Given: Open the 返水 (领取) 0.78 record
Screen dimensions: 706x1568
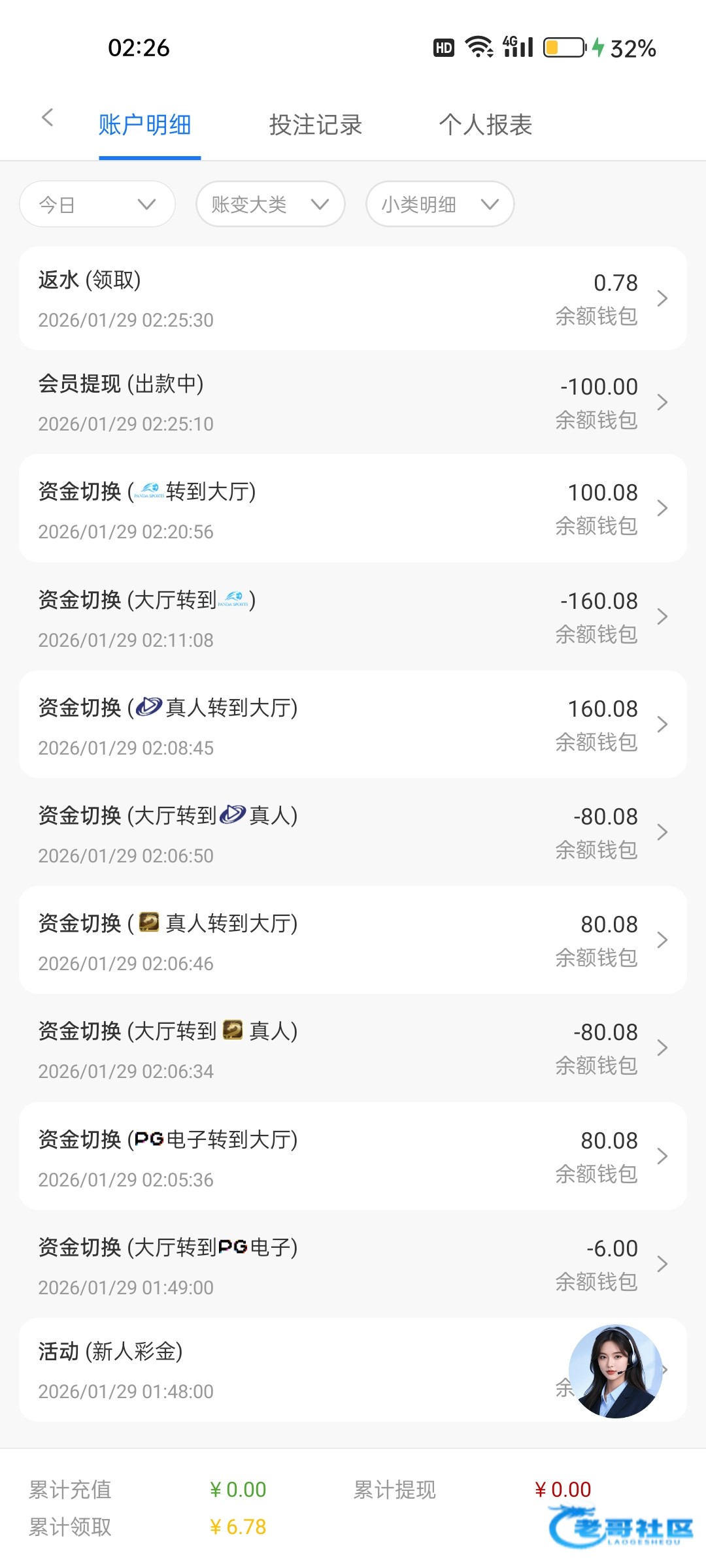Looking at the screenshot, I should tap(353, 299).
